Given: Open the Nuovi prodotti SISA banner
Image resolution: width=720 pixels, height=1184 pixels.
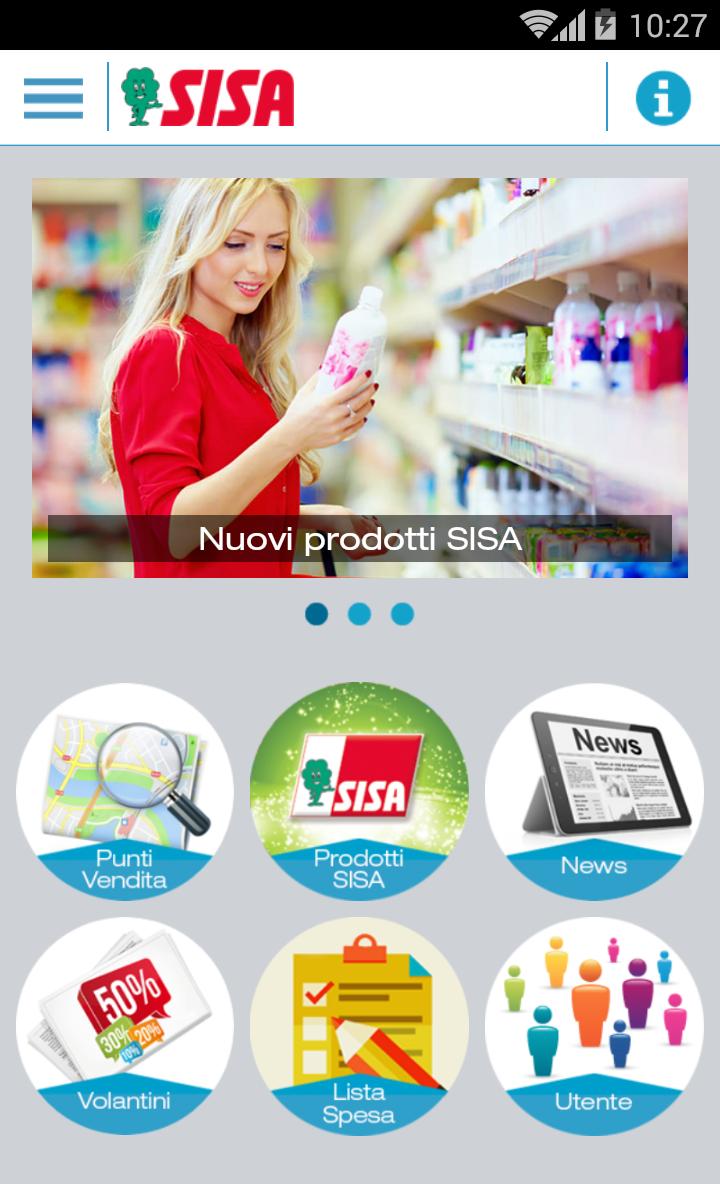Looking at the screenshot, I should click(360, 378).
